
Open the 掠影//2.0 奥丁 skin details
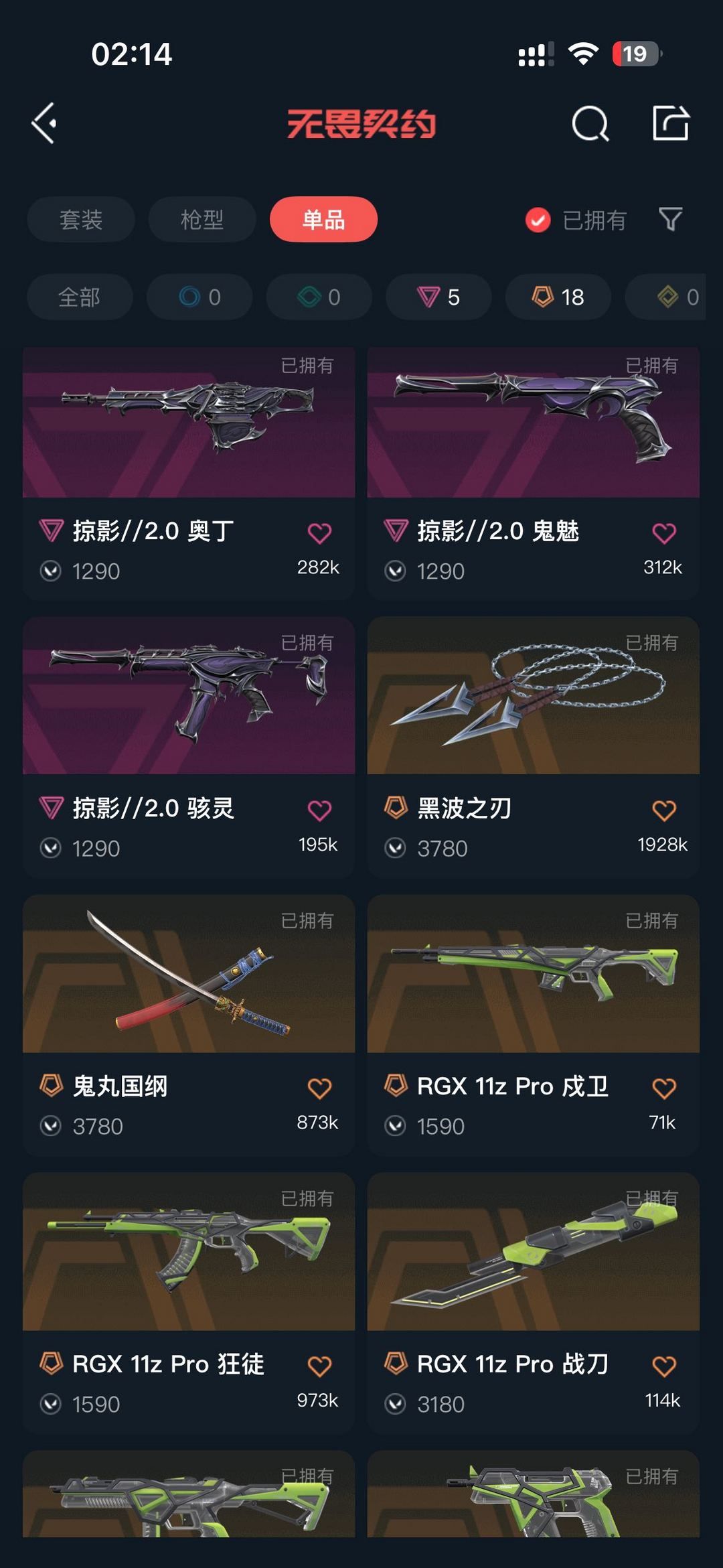[x=189, y=422]
